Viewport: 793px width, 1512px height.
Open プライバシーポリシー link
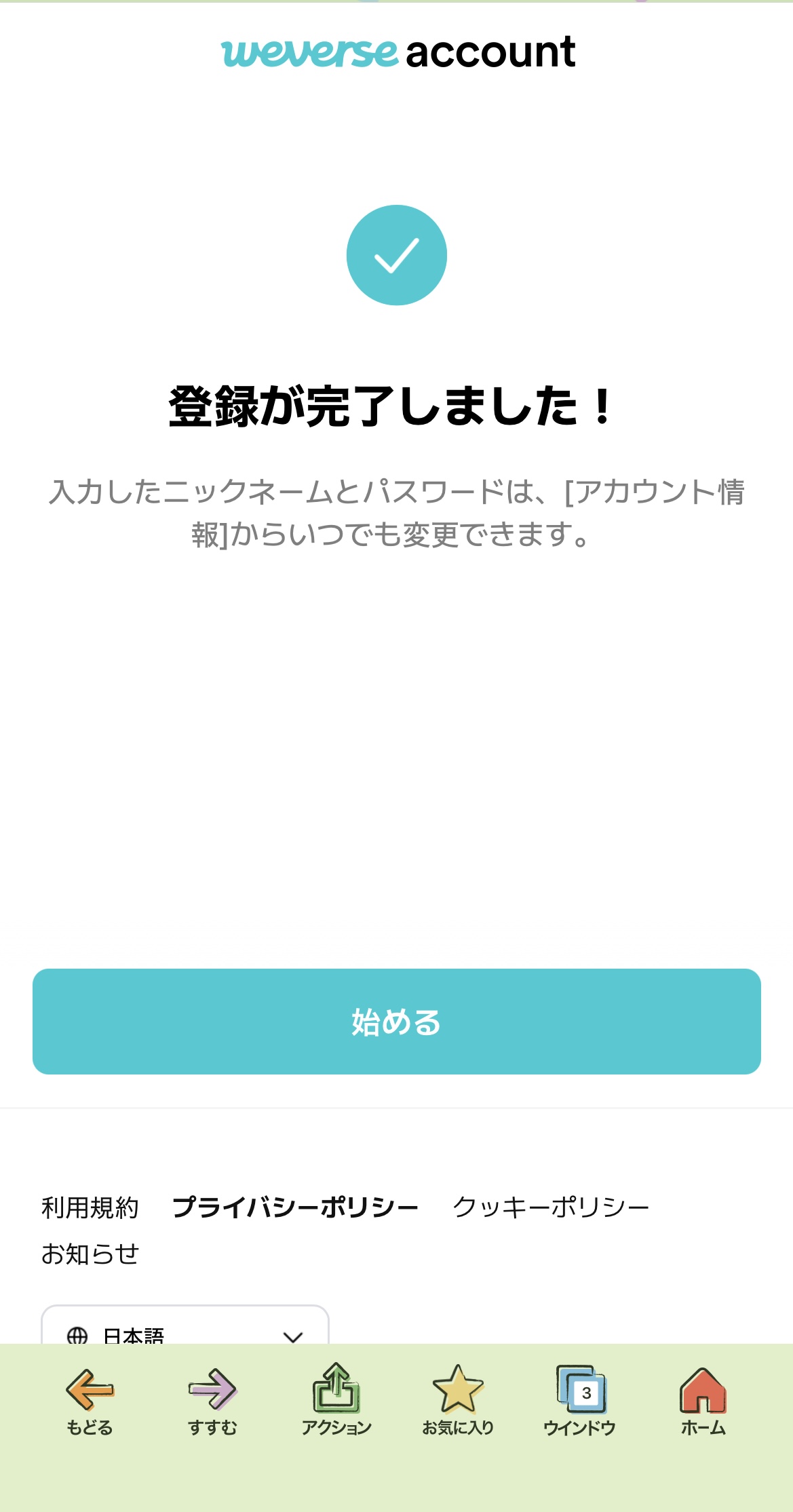point(295,1208)
